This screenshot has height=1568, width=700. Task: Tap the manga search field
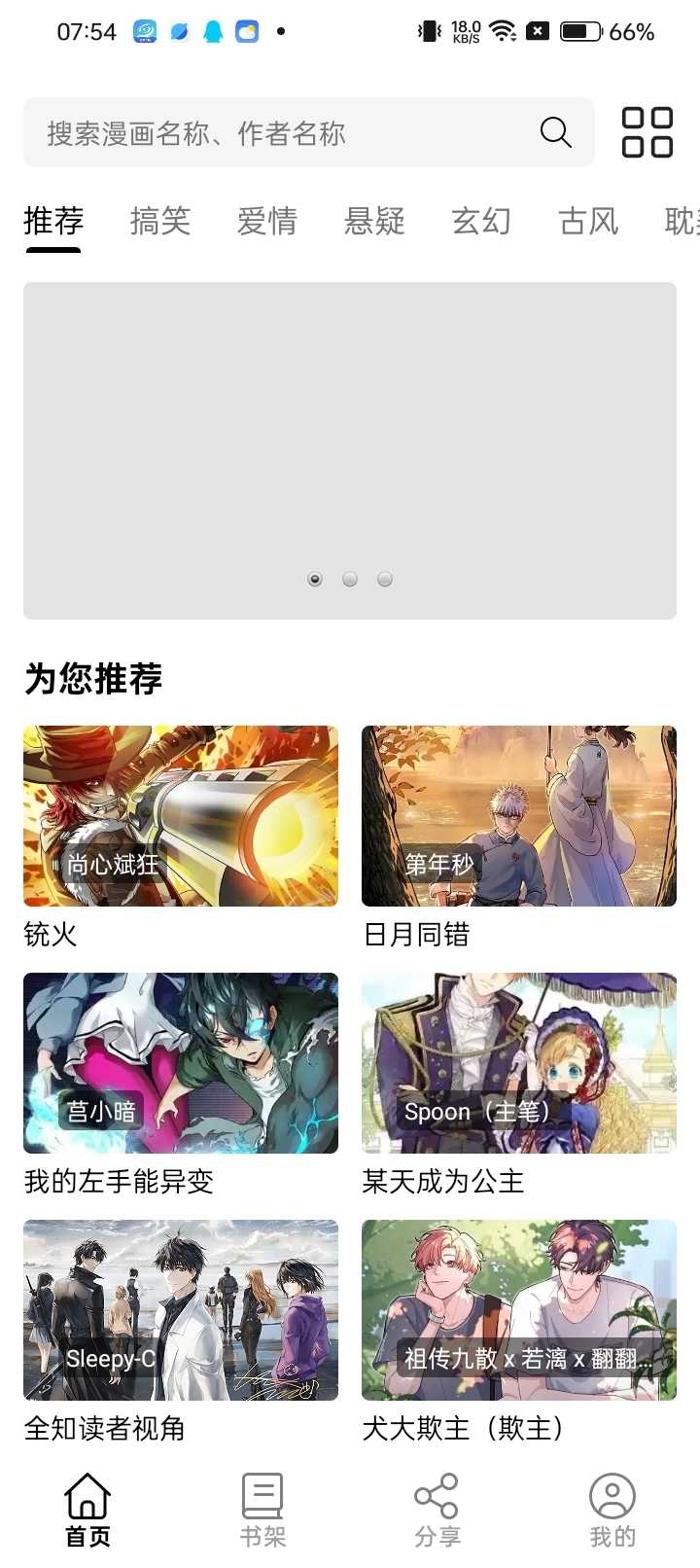[282, 133]
